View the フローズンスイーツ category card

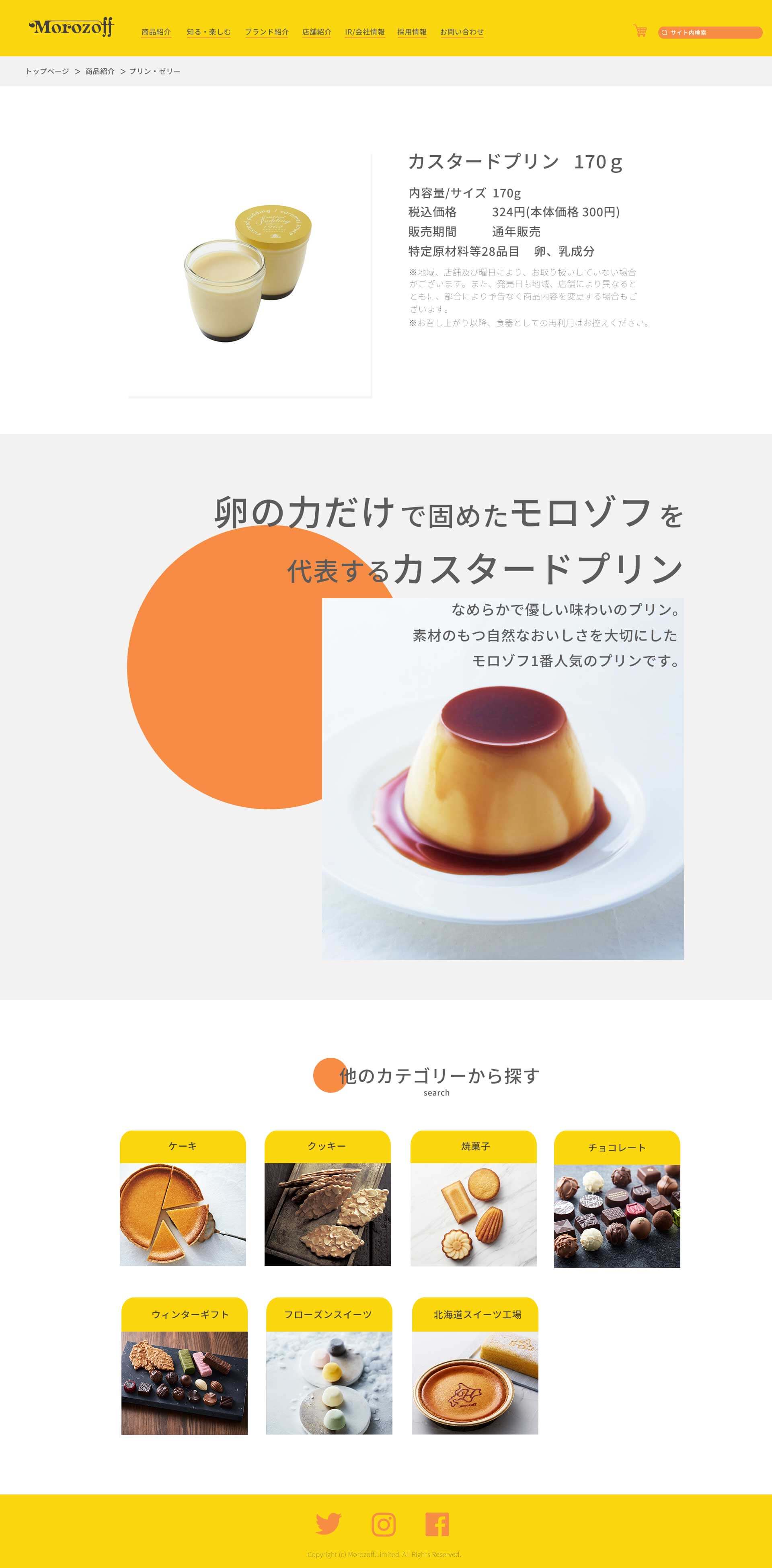tap(329, 1366)
